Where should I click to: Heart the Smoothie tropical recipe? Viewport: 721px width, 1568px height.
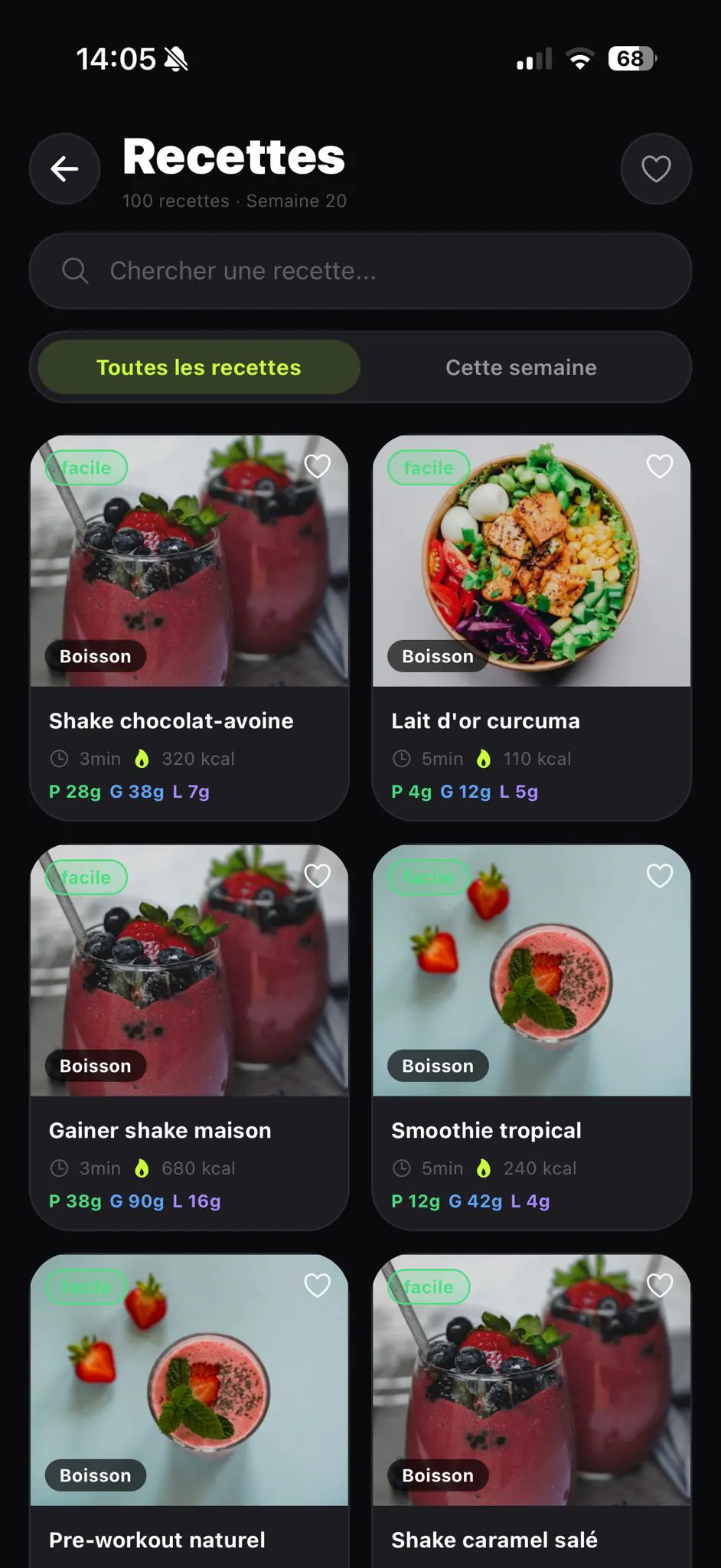tap(660, 875)
